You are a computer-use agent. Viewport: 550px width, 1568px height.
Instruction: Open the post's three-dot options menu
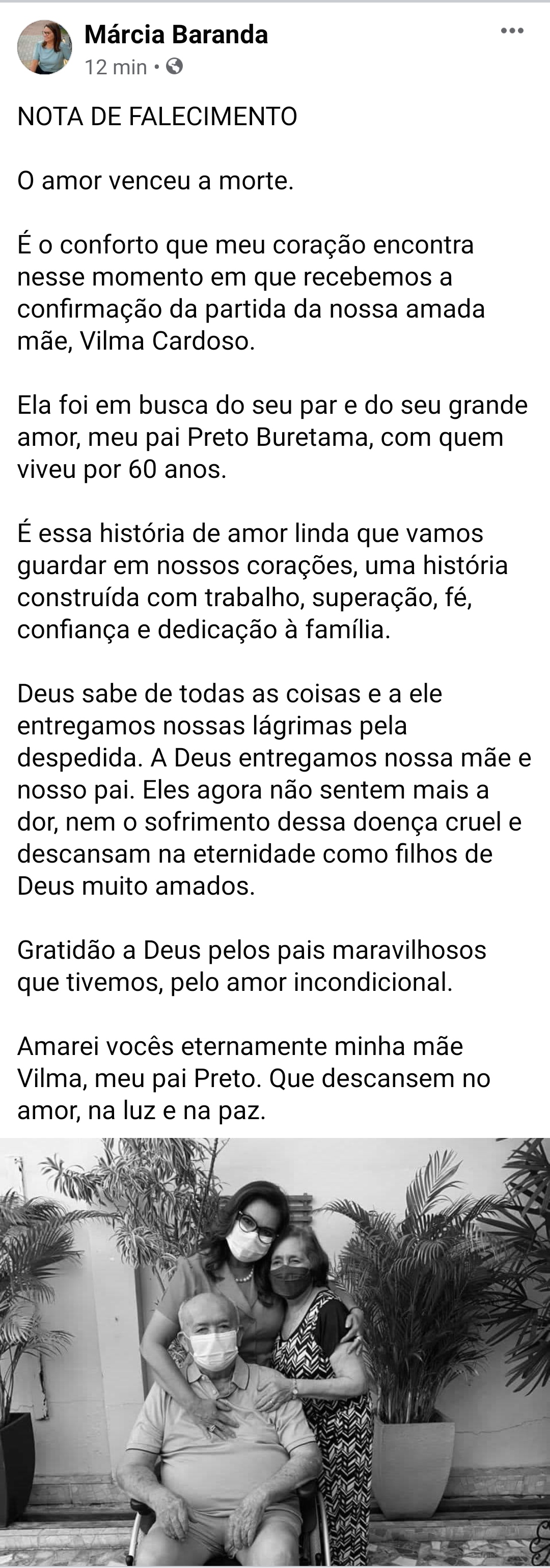click(x=512, y=31)
